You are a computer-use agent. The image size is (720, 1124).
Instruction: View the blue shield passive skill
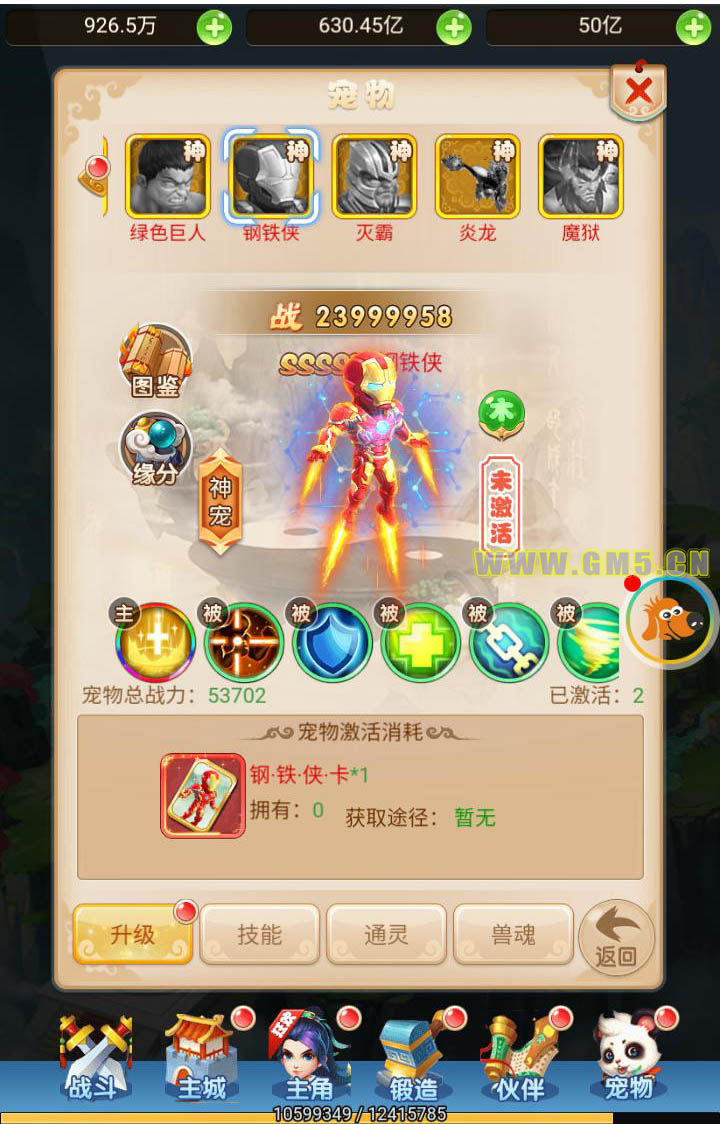pyautogui.click(x=332, y=642)
